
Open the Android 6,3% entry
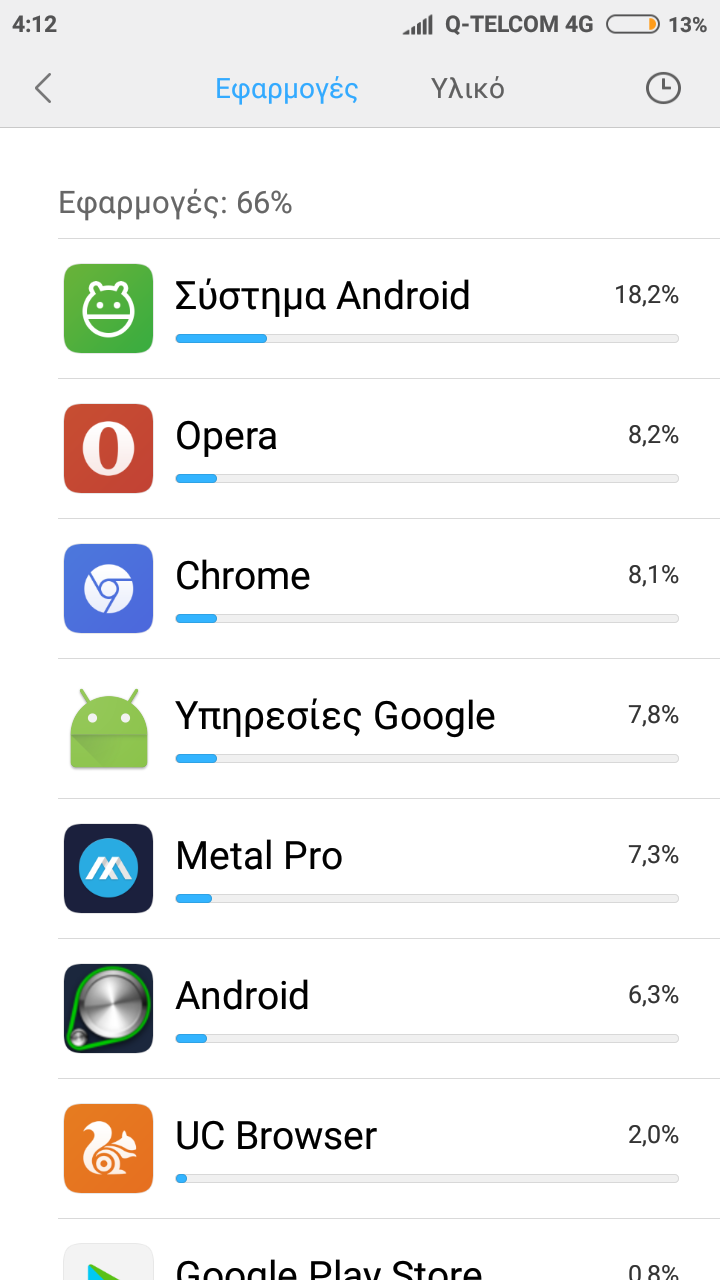[388, 1009]
